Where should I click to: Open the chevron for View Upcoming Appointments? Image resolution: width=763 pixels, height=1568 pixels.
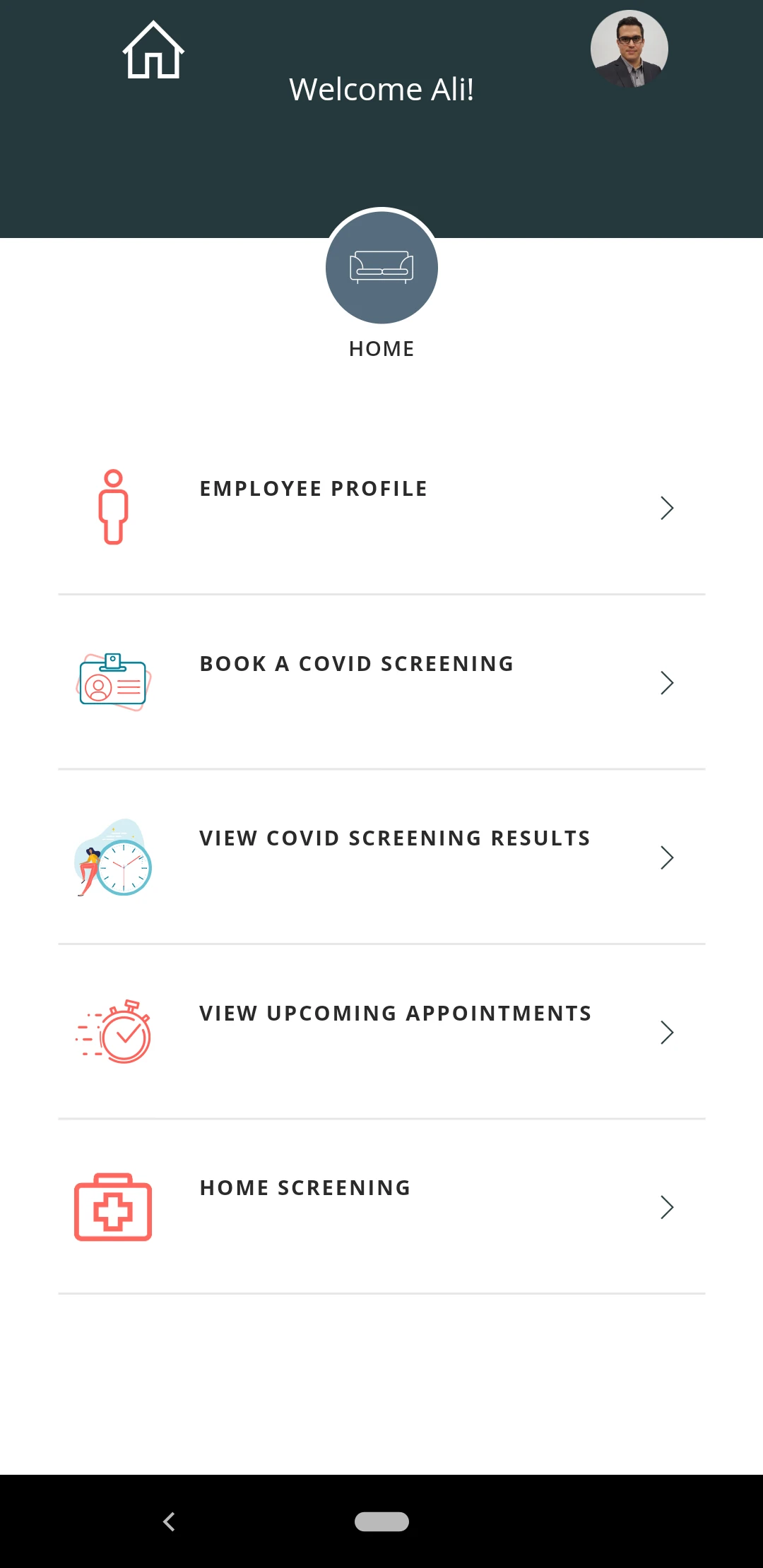pos(666,1033)
